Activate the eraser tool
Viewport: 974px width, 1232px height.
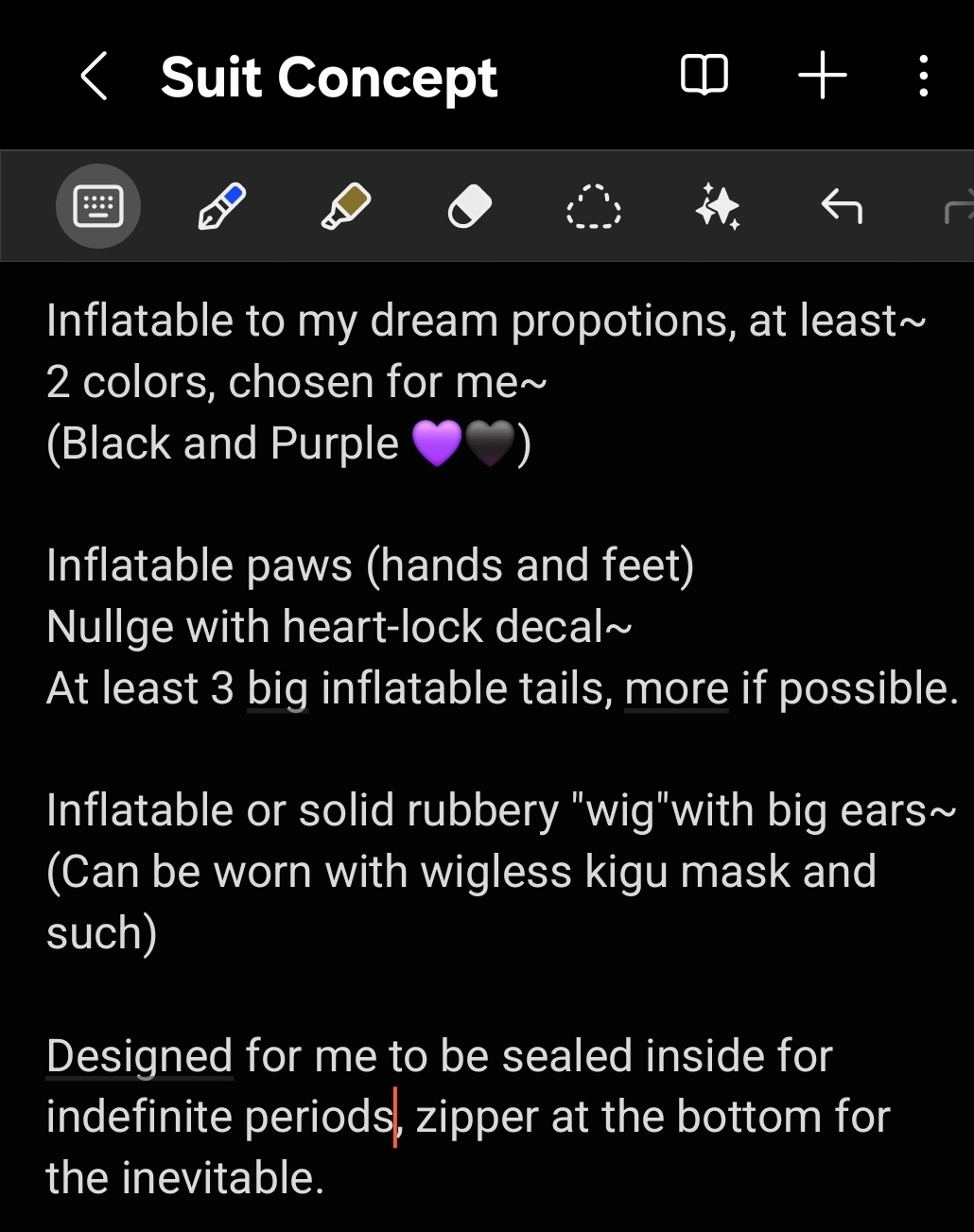pyautogui.click(x=469, y=206)
